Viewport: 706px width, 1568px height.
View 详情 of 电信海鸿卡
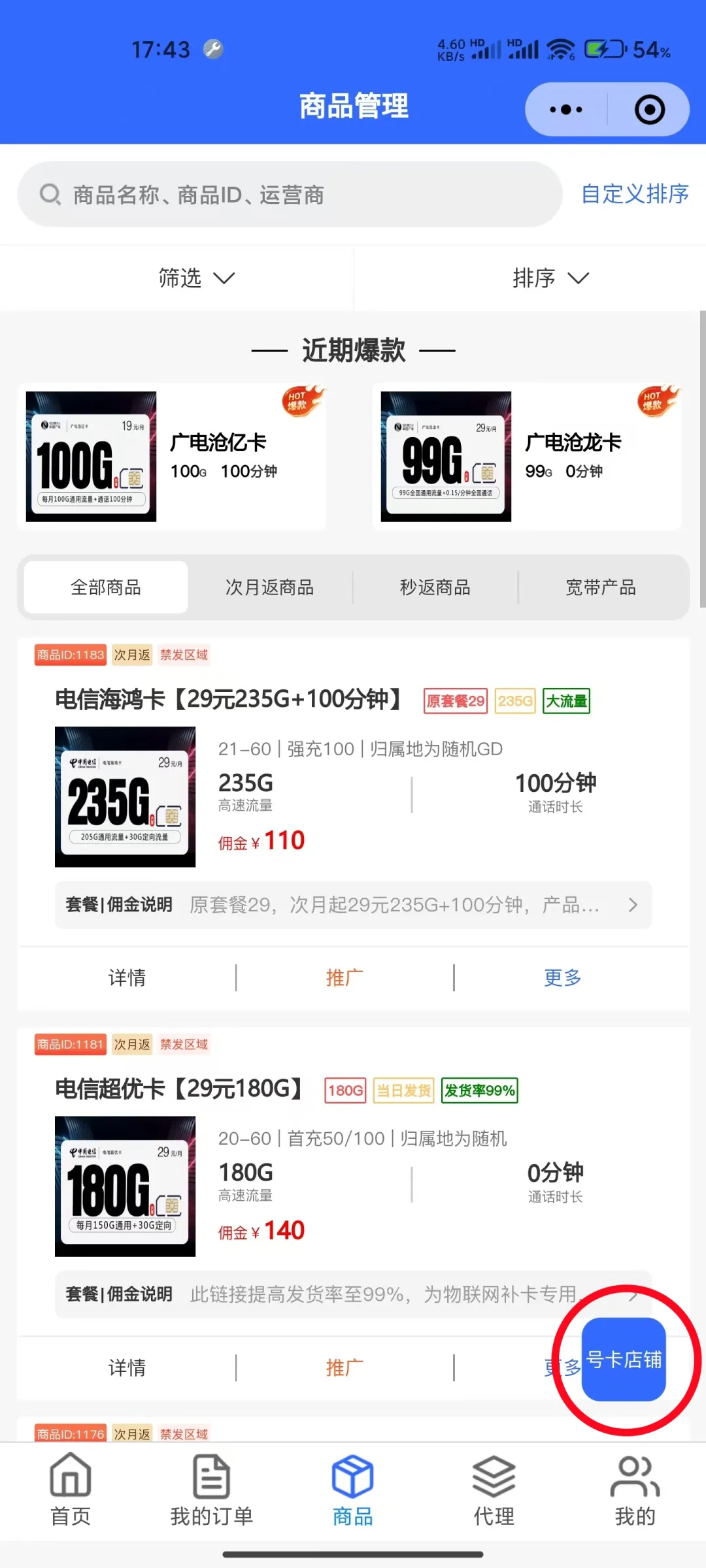point(127,978)
